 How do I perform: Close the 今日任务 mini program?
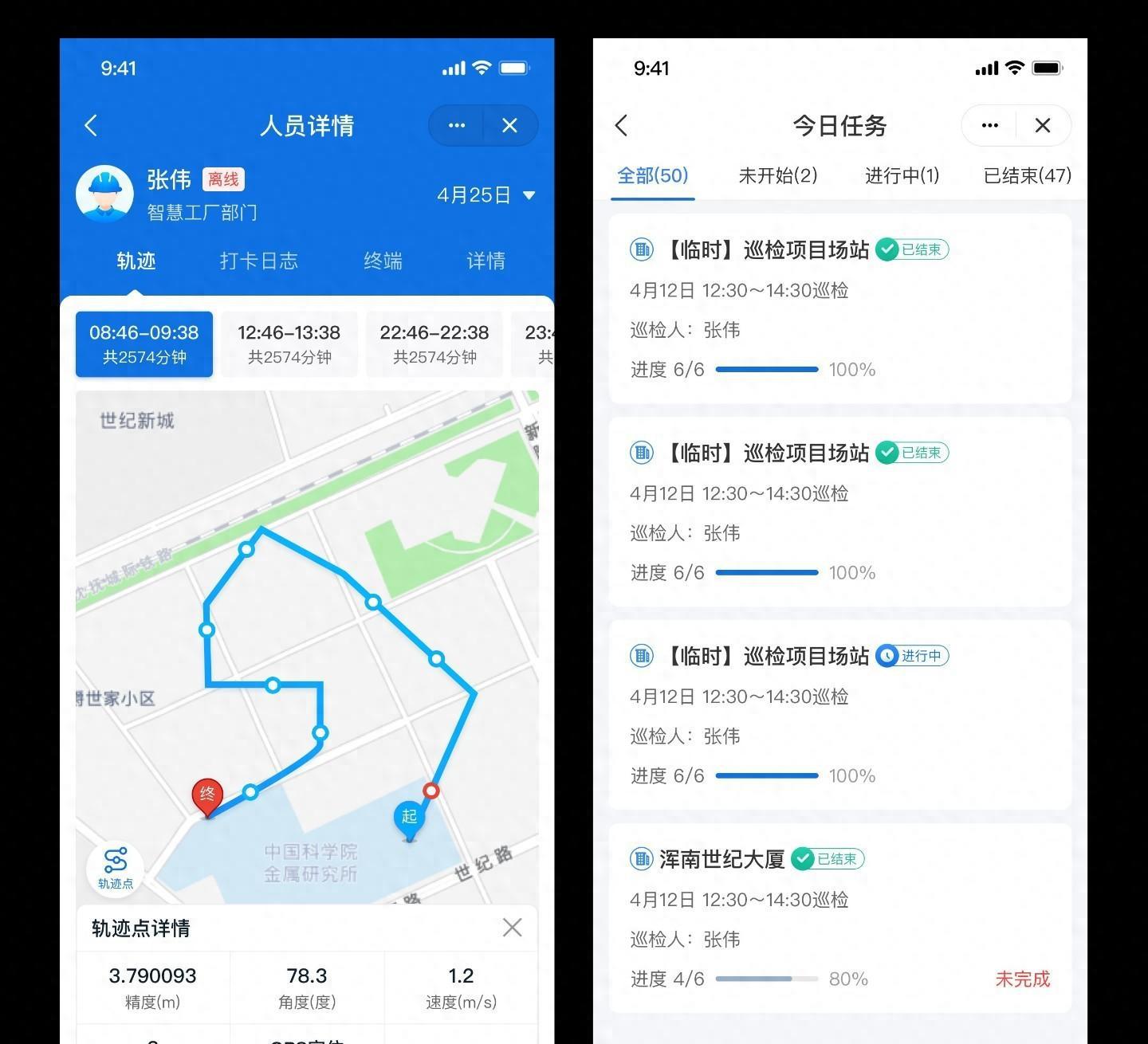pos(1042,125)
